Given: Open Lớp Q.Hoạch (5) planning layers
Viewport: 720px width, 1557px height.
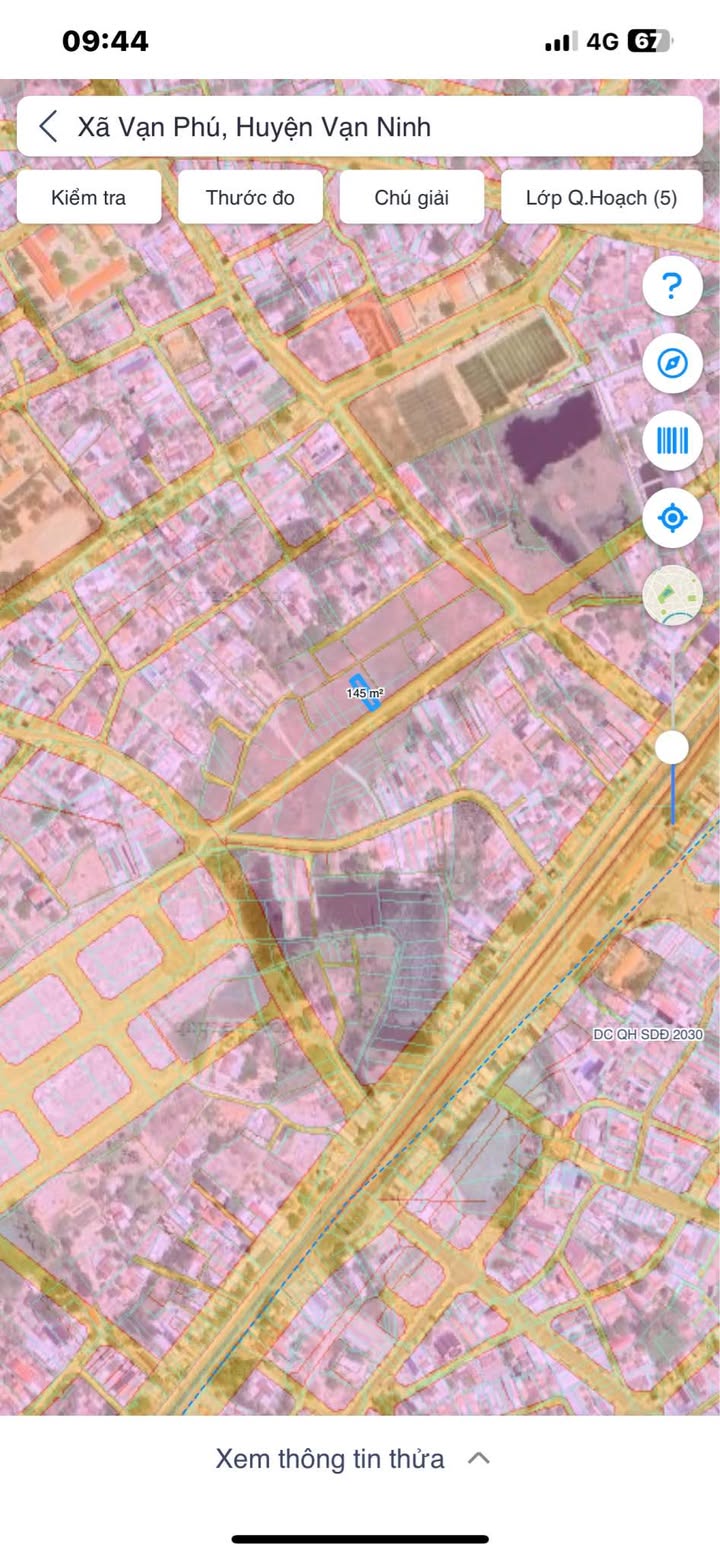Looking at the screenshot, I should click(601, 197).
